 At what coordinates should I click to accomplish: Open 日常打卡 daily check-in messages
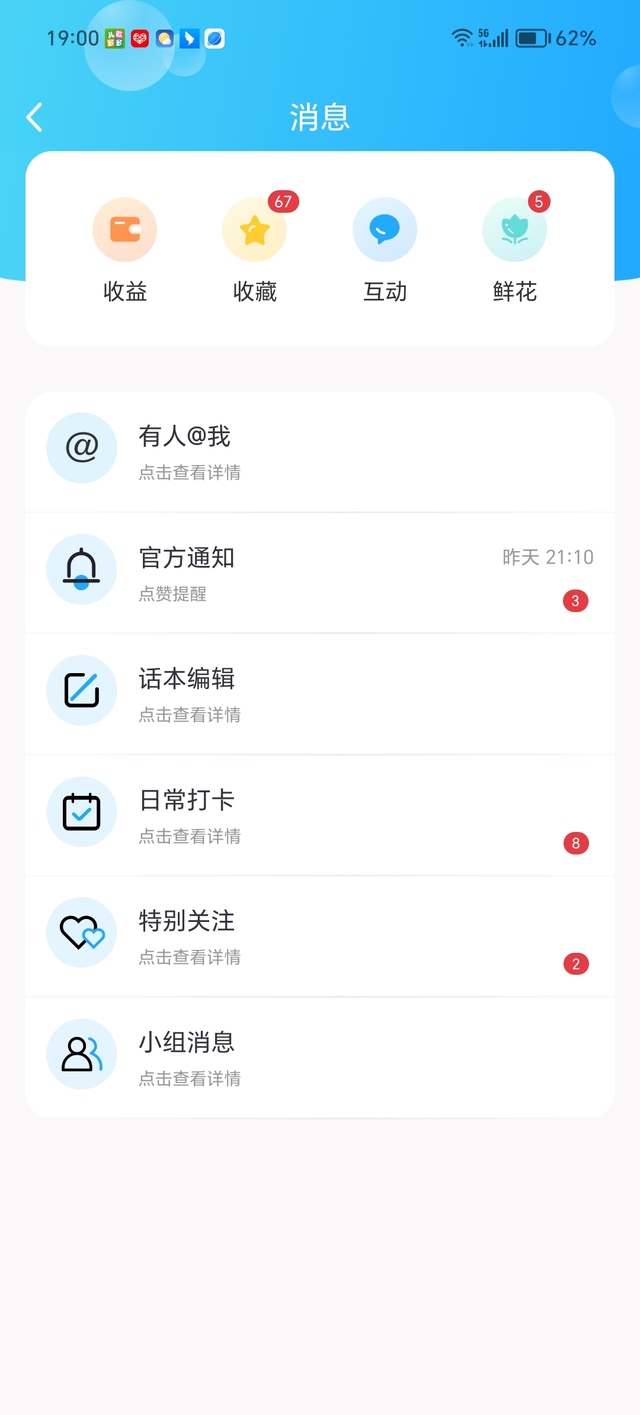tap(320, 815)
